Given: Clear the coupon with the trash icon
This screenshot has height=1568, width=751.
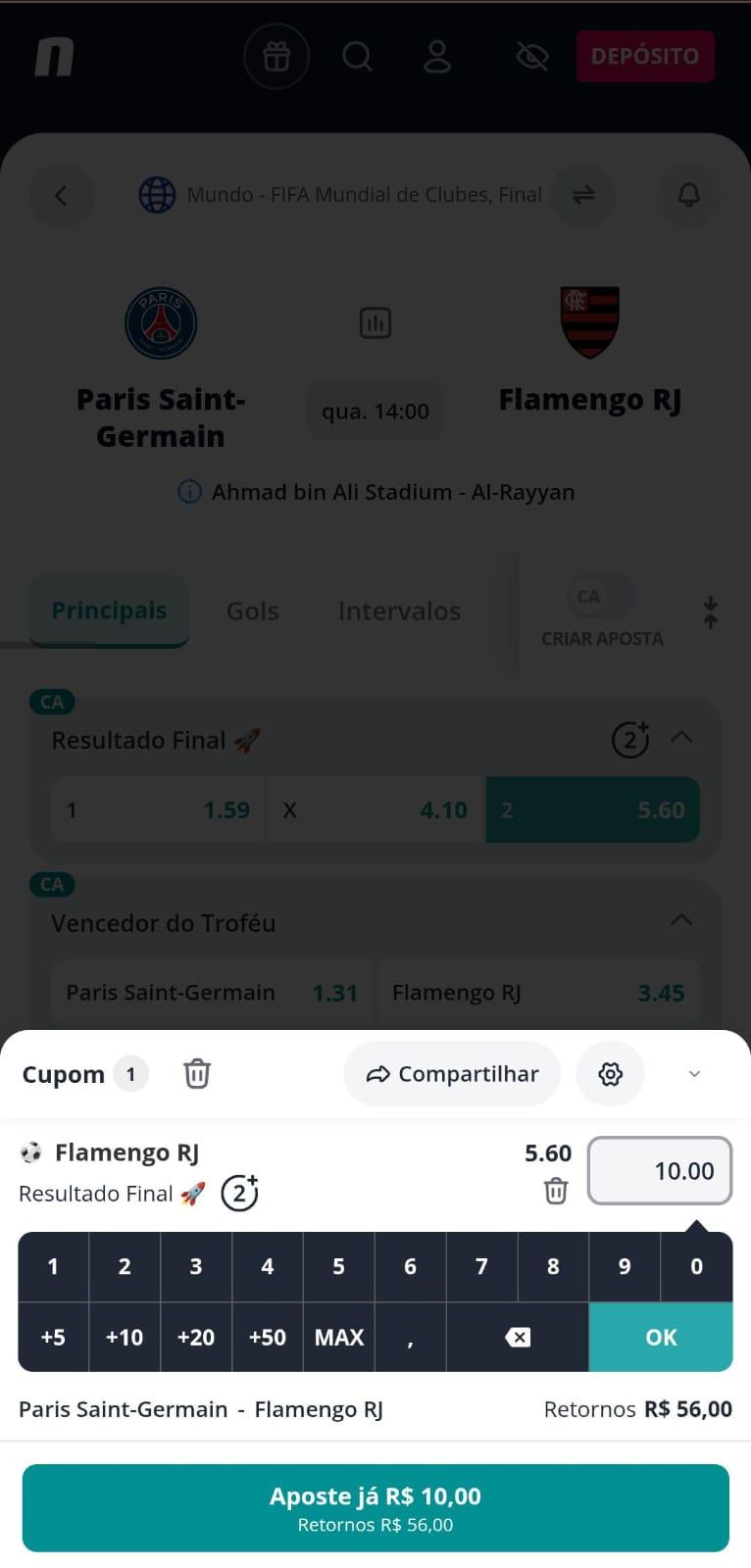Looking at the screenshot, I should click(197, 1073).
